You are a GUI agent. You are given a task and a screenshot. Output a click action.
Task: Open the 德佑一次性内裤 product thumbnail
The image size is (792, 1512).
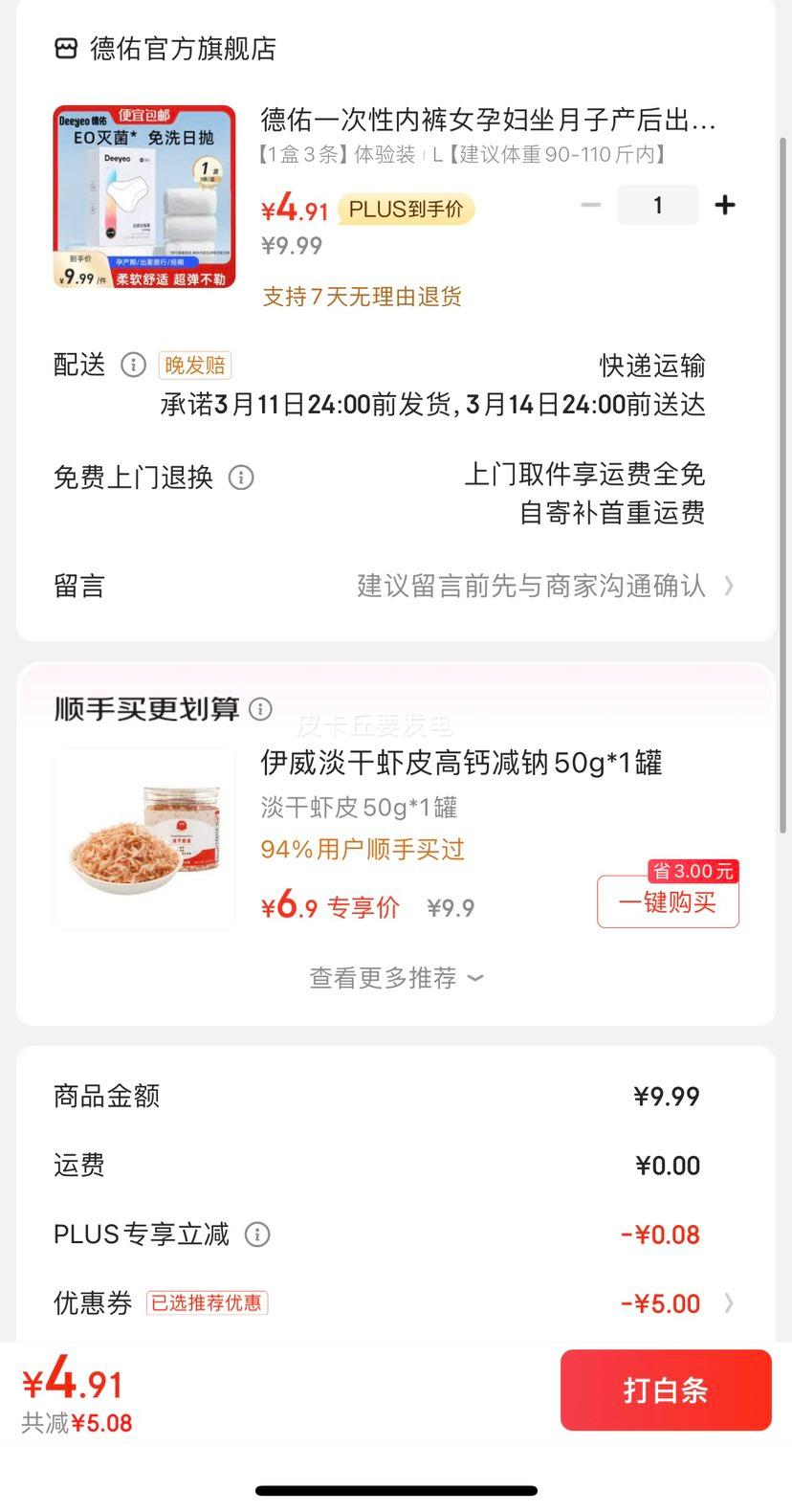click(144, 196)
